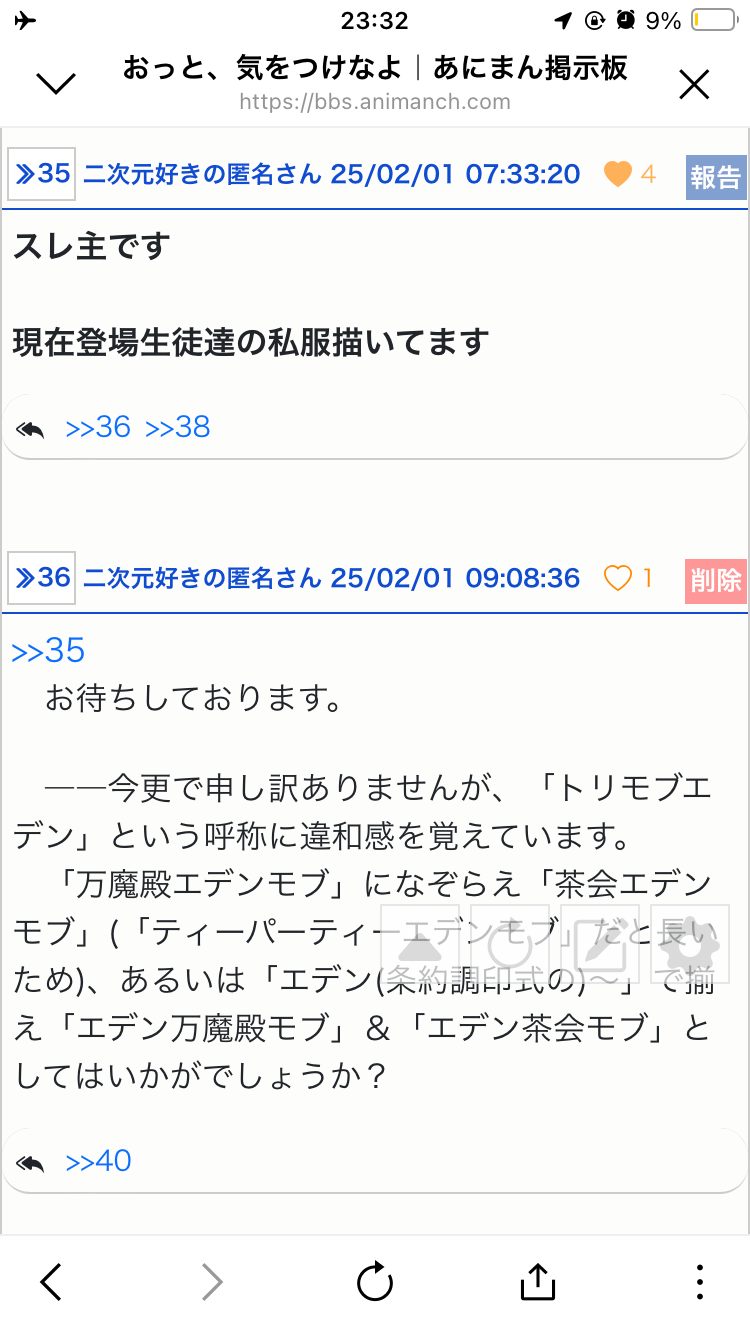Open the three-dot overflow menu
The width and height of the screenshot is (750, 1334).
pyautogui.click(x=700, y=1282)
